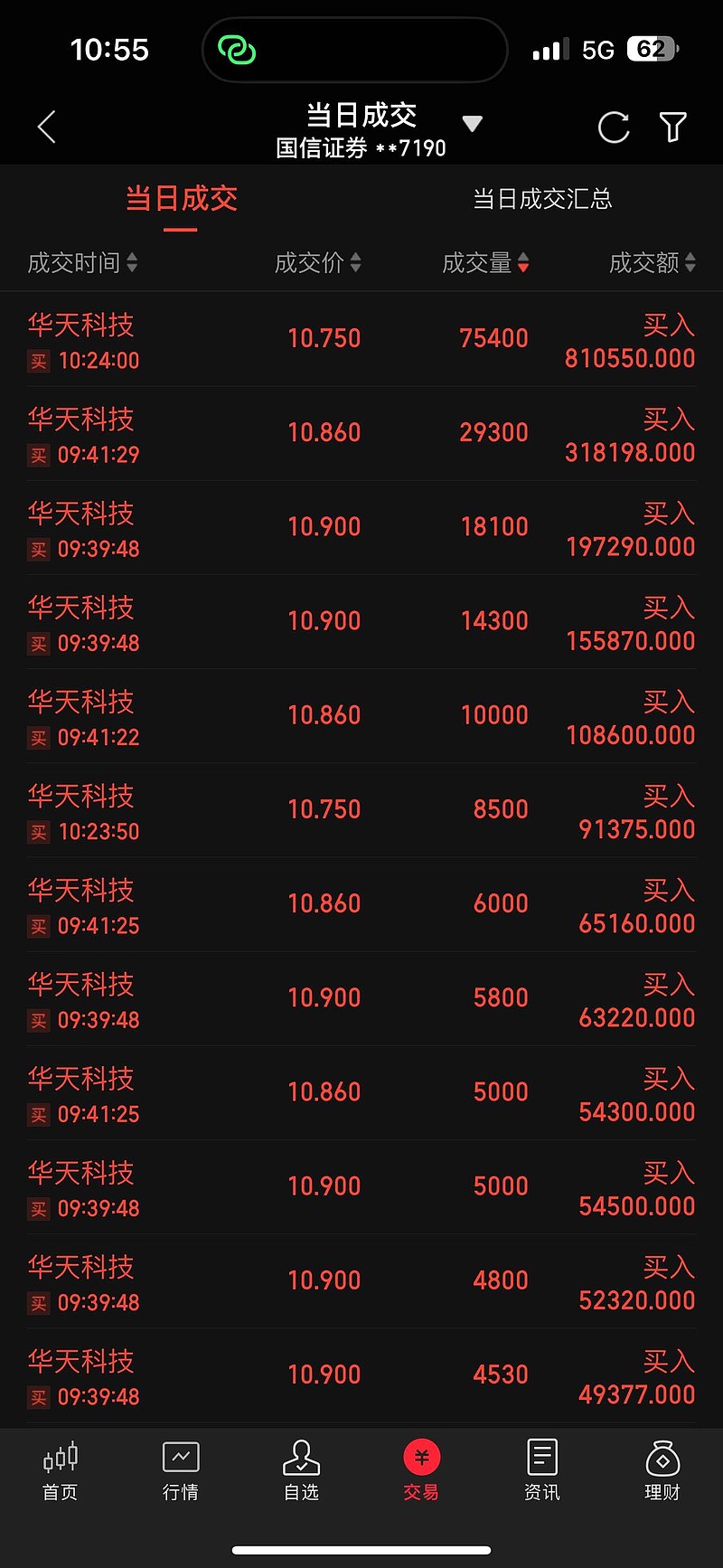Switch to the 当日成交汇总 tab
This screenshot has height=1568, width=723.
(x=542, y=199)
